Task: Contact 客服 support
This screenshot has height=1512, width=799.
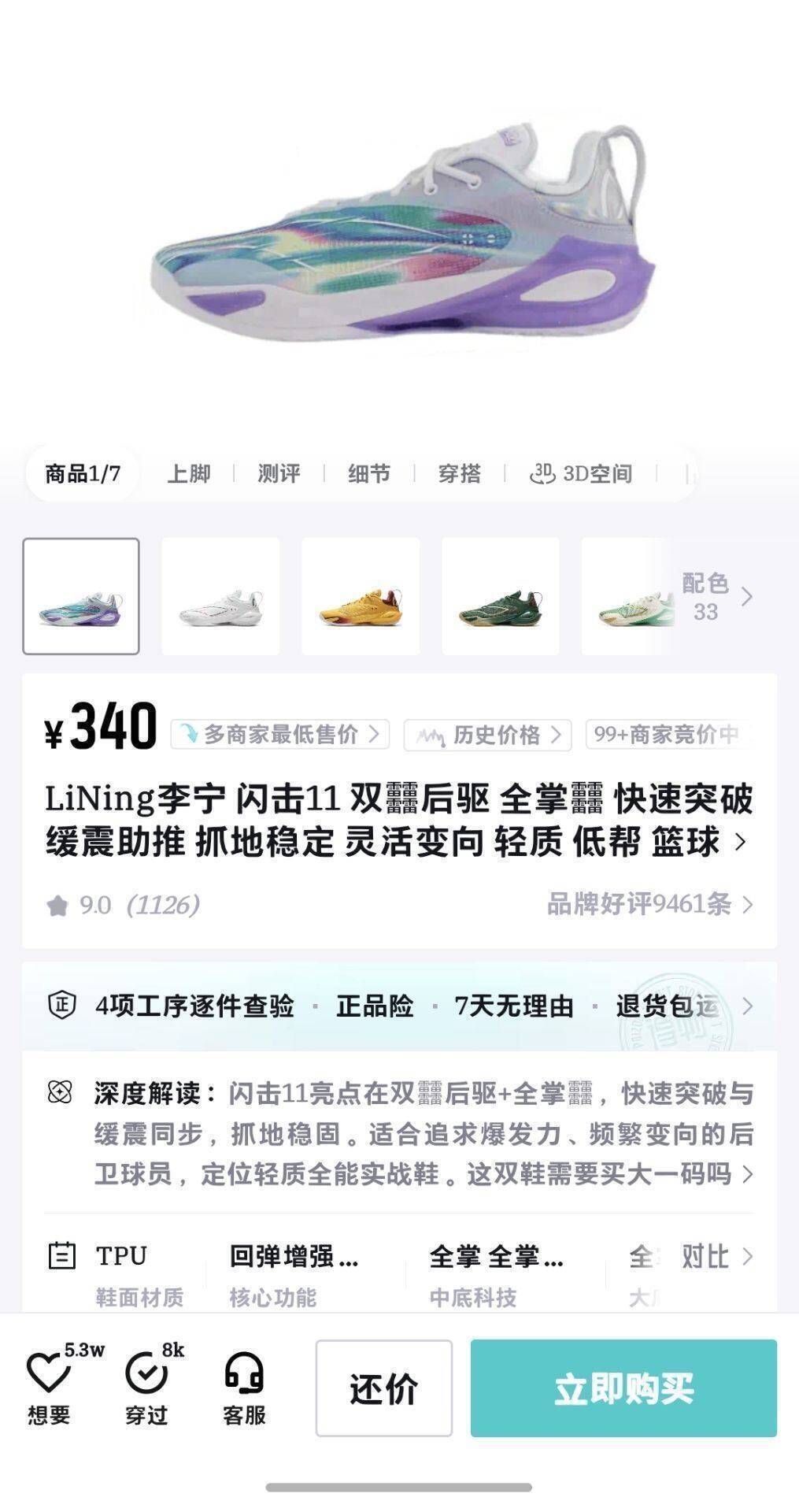Action: [244, 1388]
